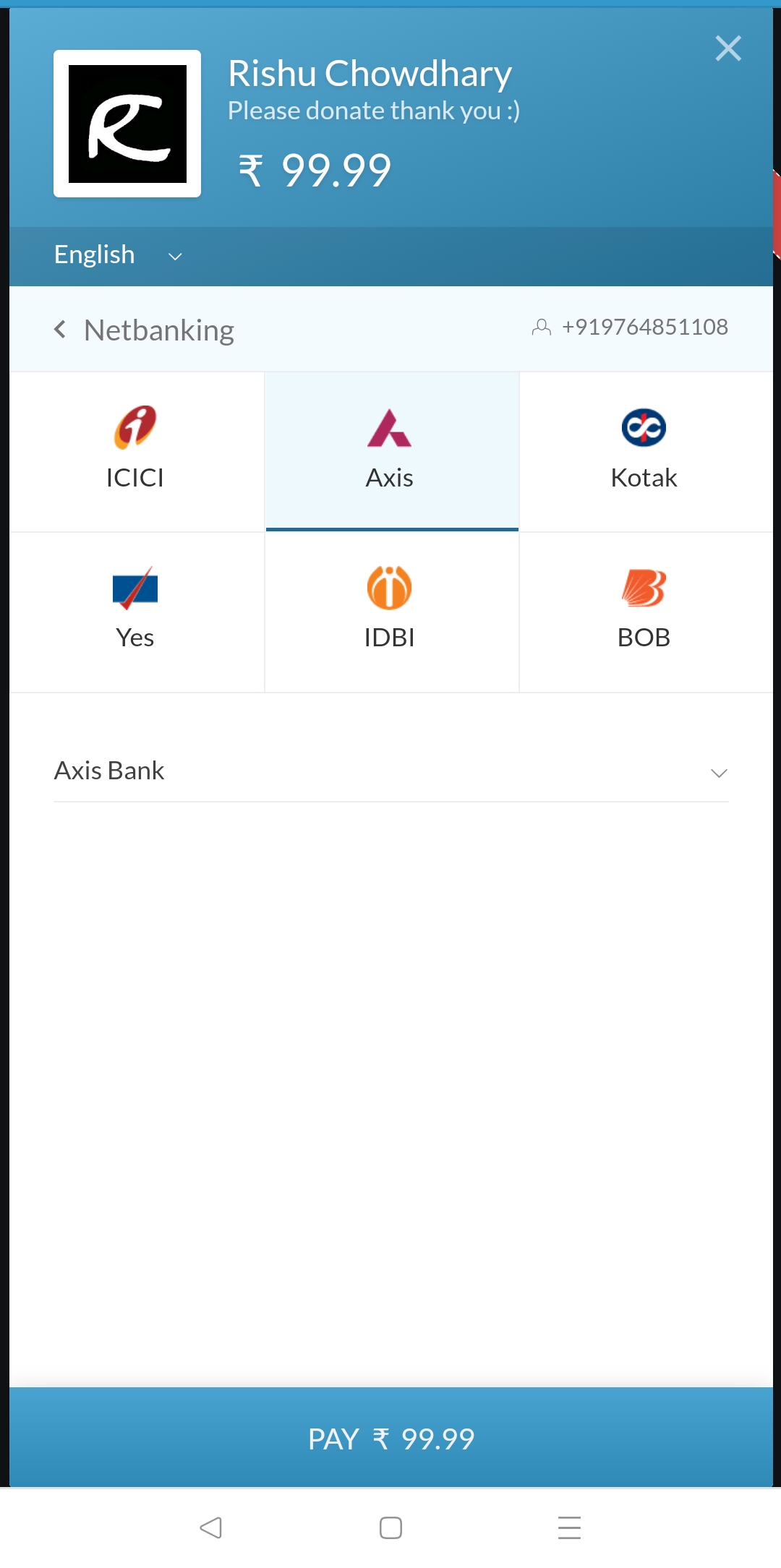Choose BOB bank tile

pos(646,612)
